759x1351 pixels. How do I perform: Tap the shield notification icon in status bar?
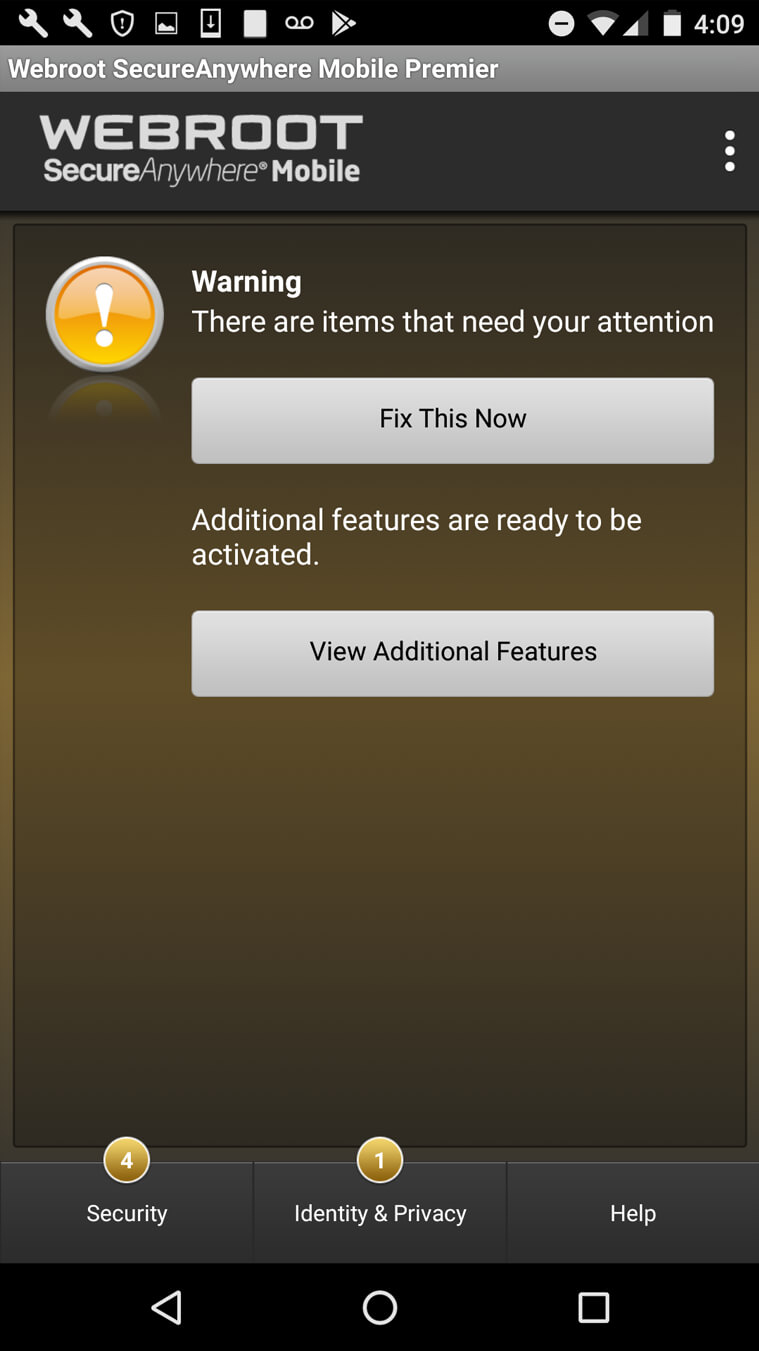tap(121, 22)
